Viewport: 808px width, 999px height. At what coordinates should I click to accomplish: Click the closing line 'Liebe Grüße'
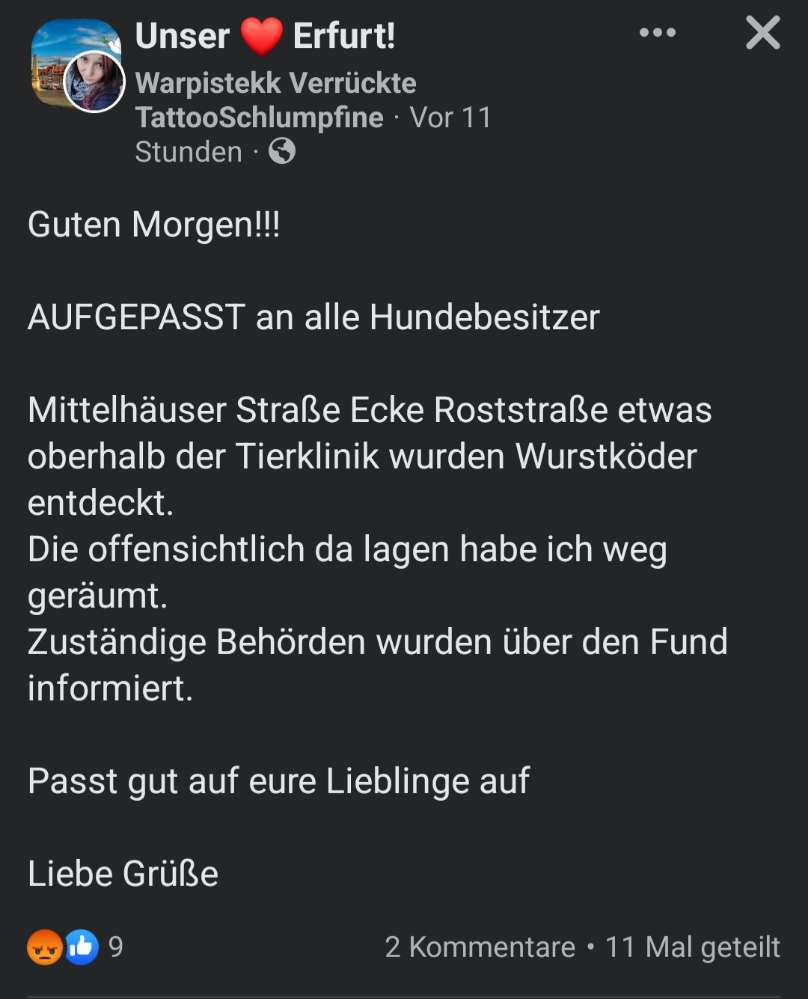(x=120, y=873)
